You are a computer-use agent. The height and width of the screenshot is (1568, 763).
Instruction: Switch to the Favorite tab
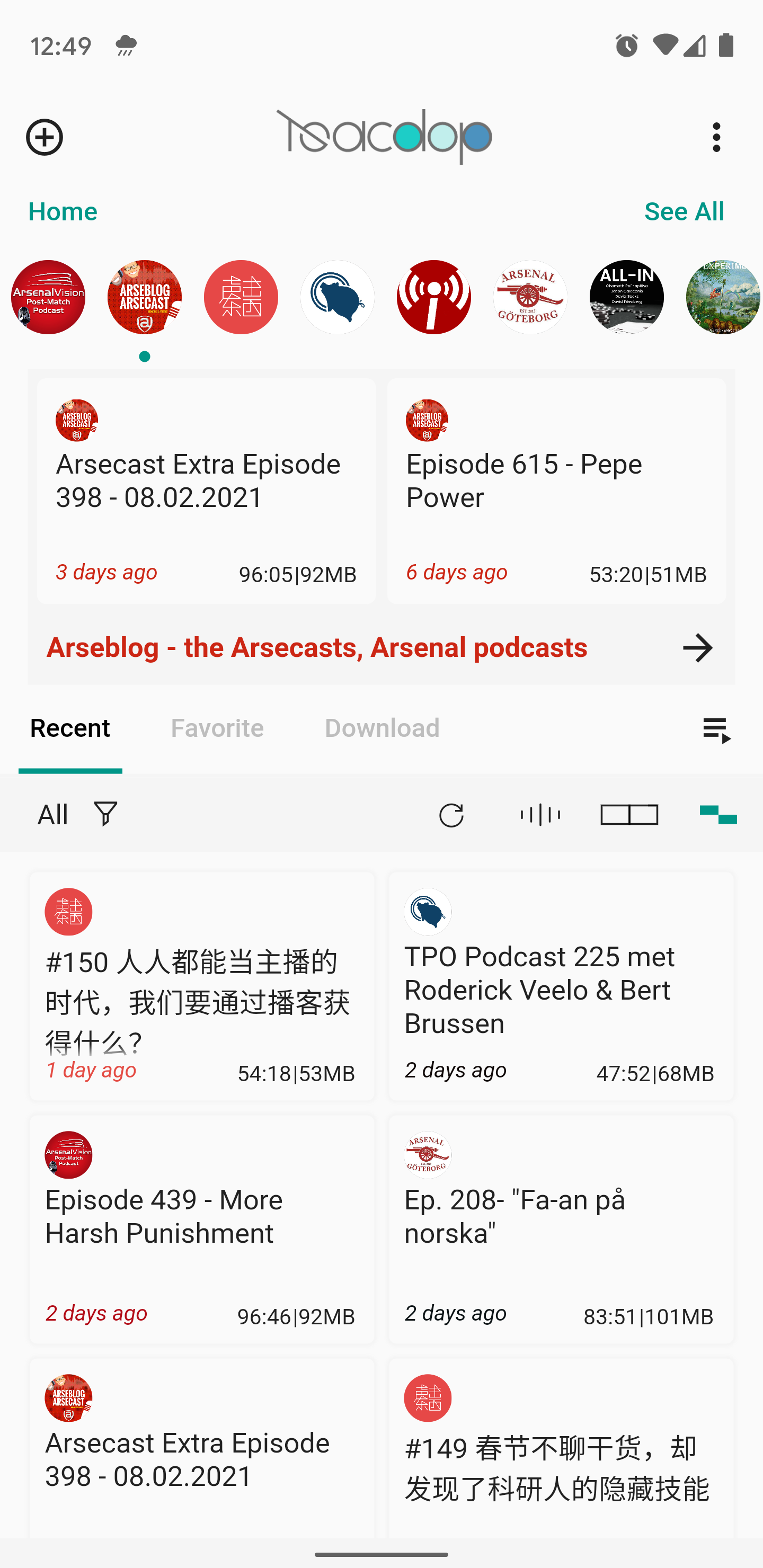217,728
